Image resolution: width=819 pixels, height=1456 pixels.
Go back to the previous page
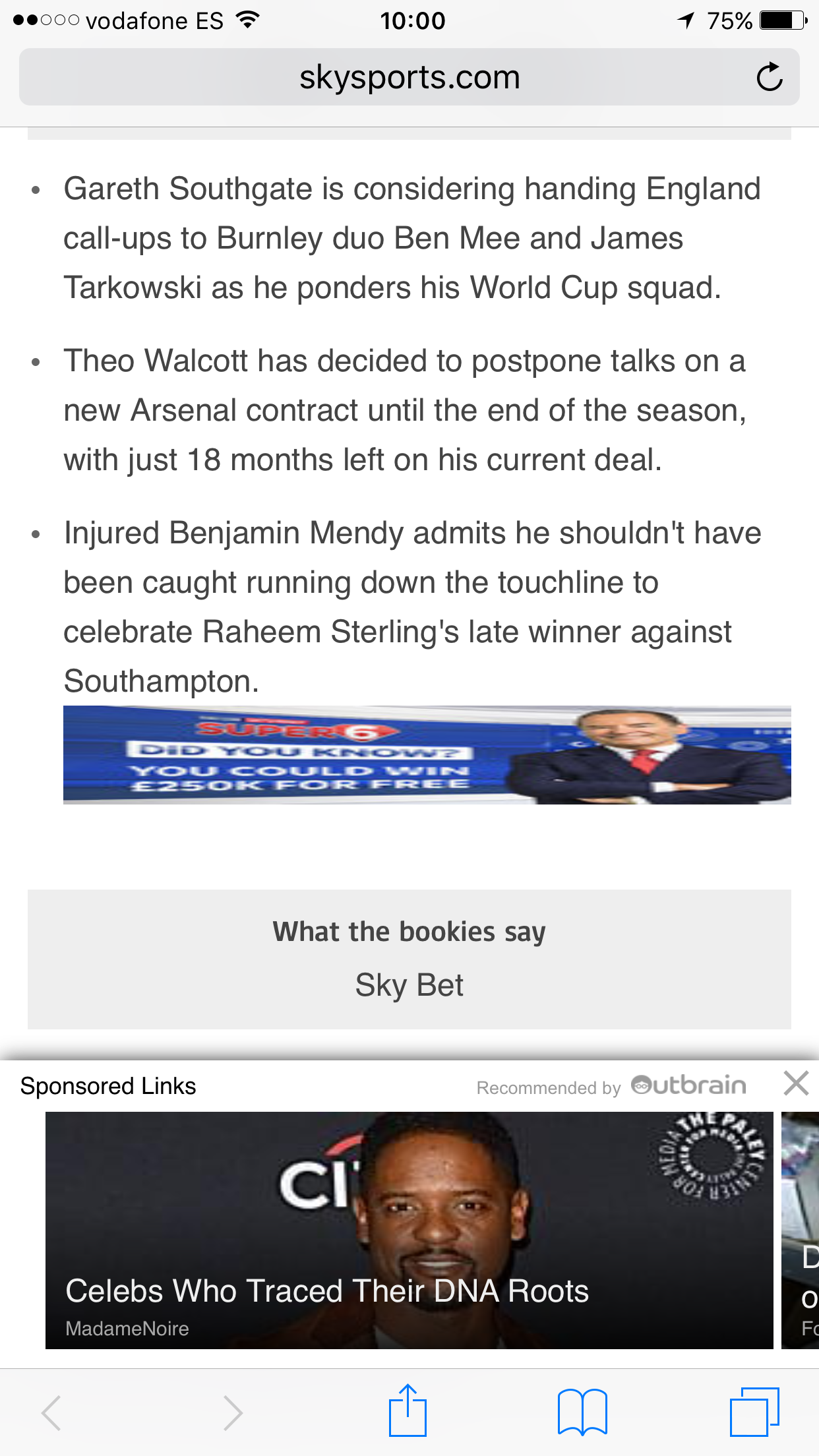tap(51, 1412)
